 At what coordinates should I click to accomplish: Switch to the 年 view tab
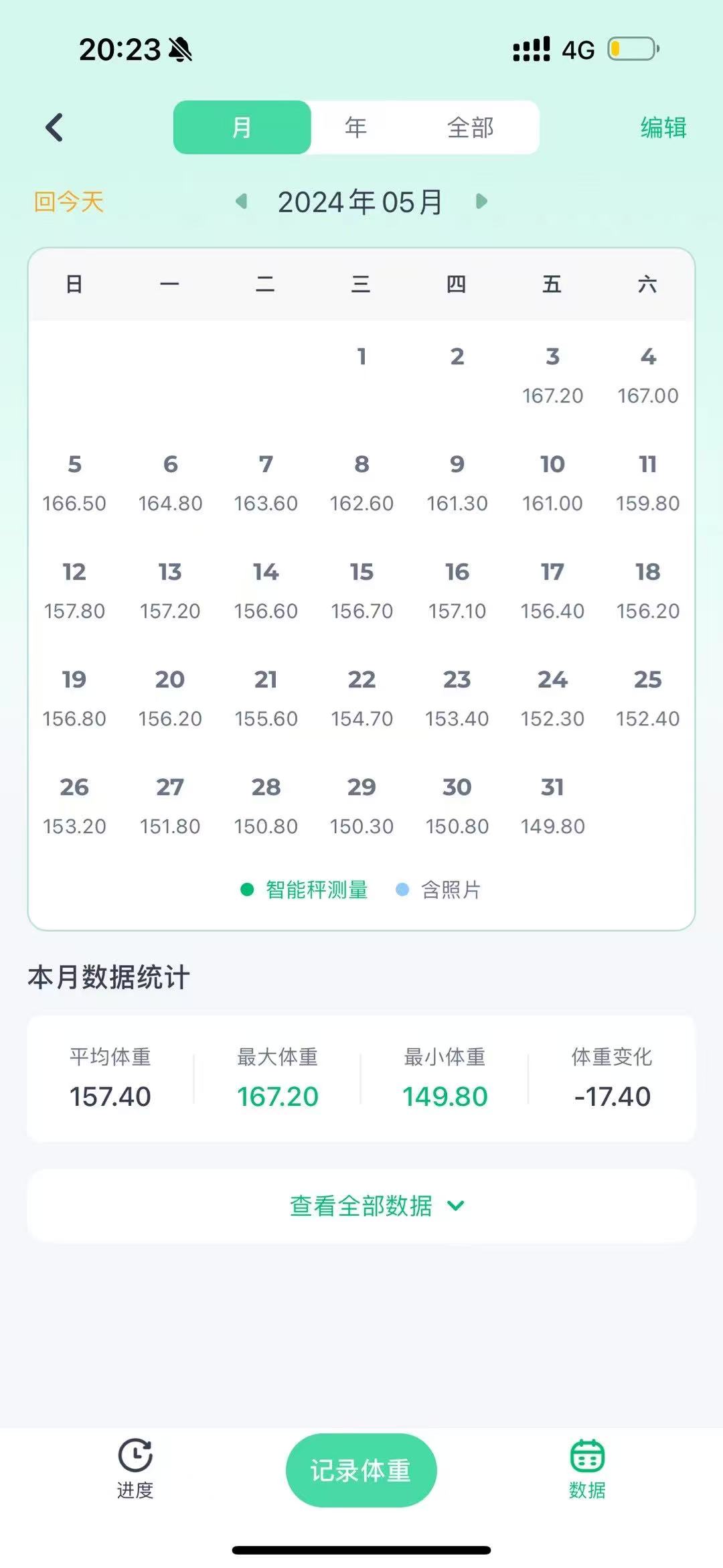(356, 127)
